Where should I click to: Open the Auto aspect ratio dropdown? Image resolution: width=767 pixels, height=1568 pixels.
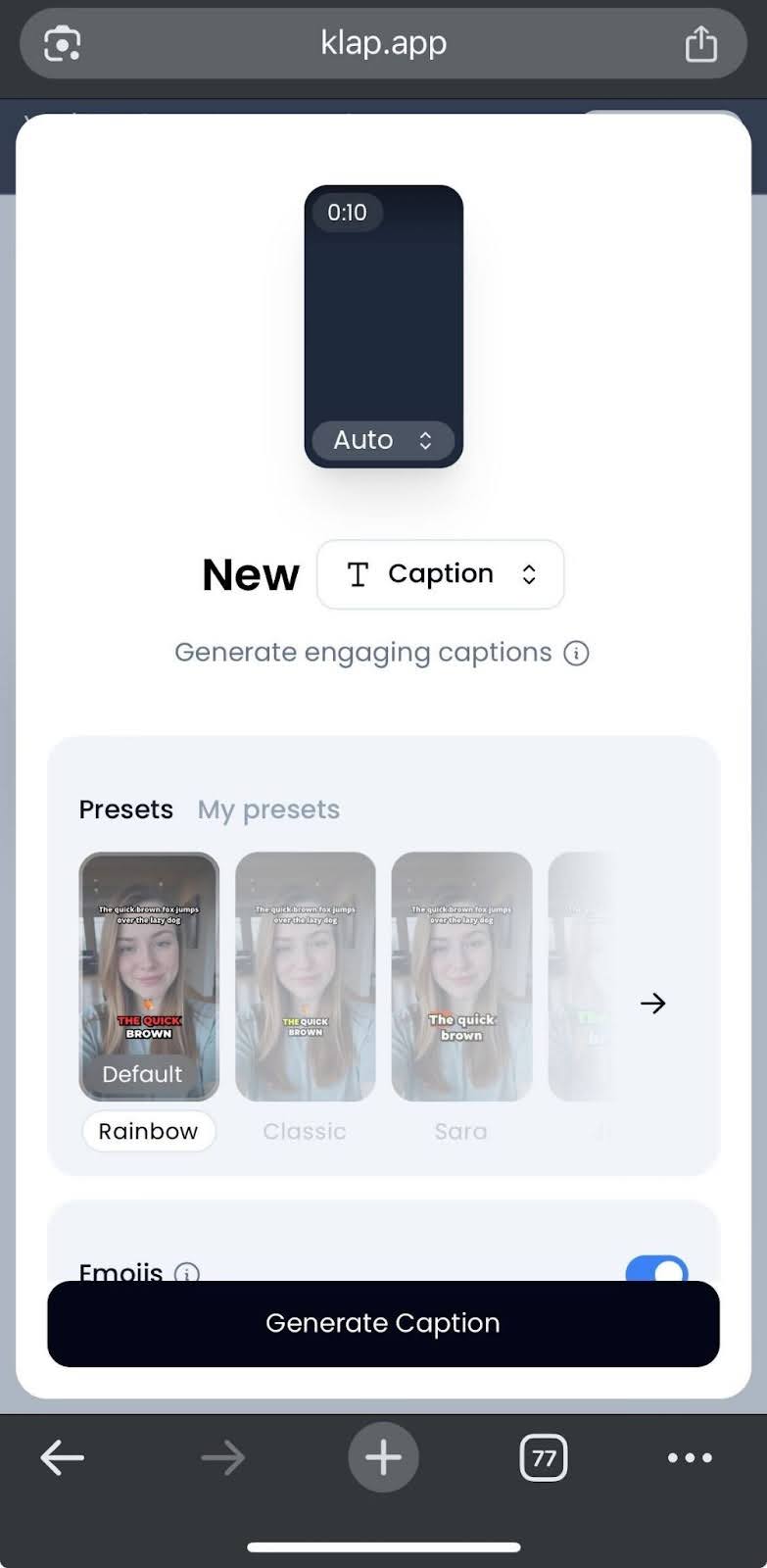tap(383, 440)
